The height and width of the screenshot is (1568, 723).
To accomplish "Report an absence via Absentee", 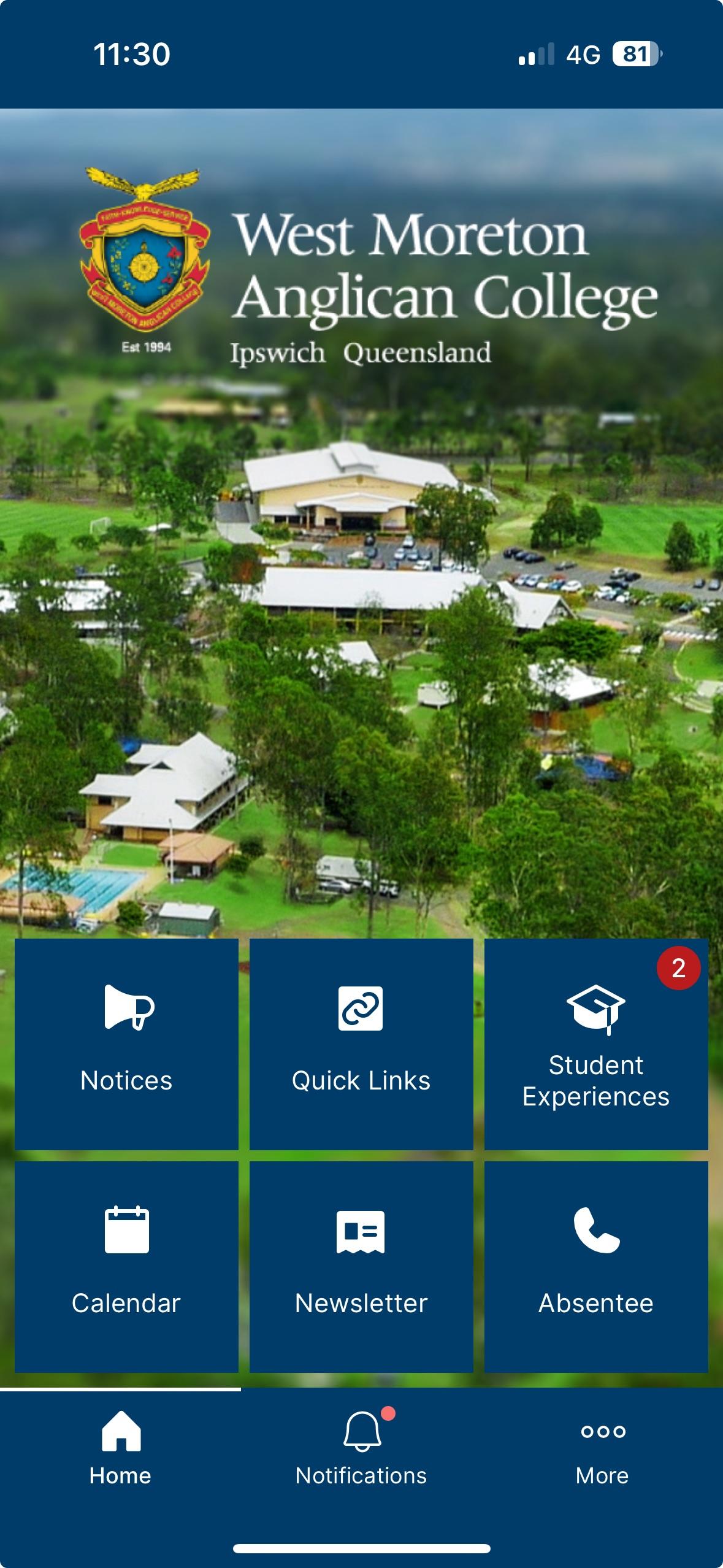I will [595, 1266].
